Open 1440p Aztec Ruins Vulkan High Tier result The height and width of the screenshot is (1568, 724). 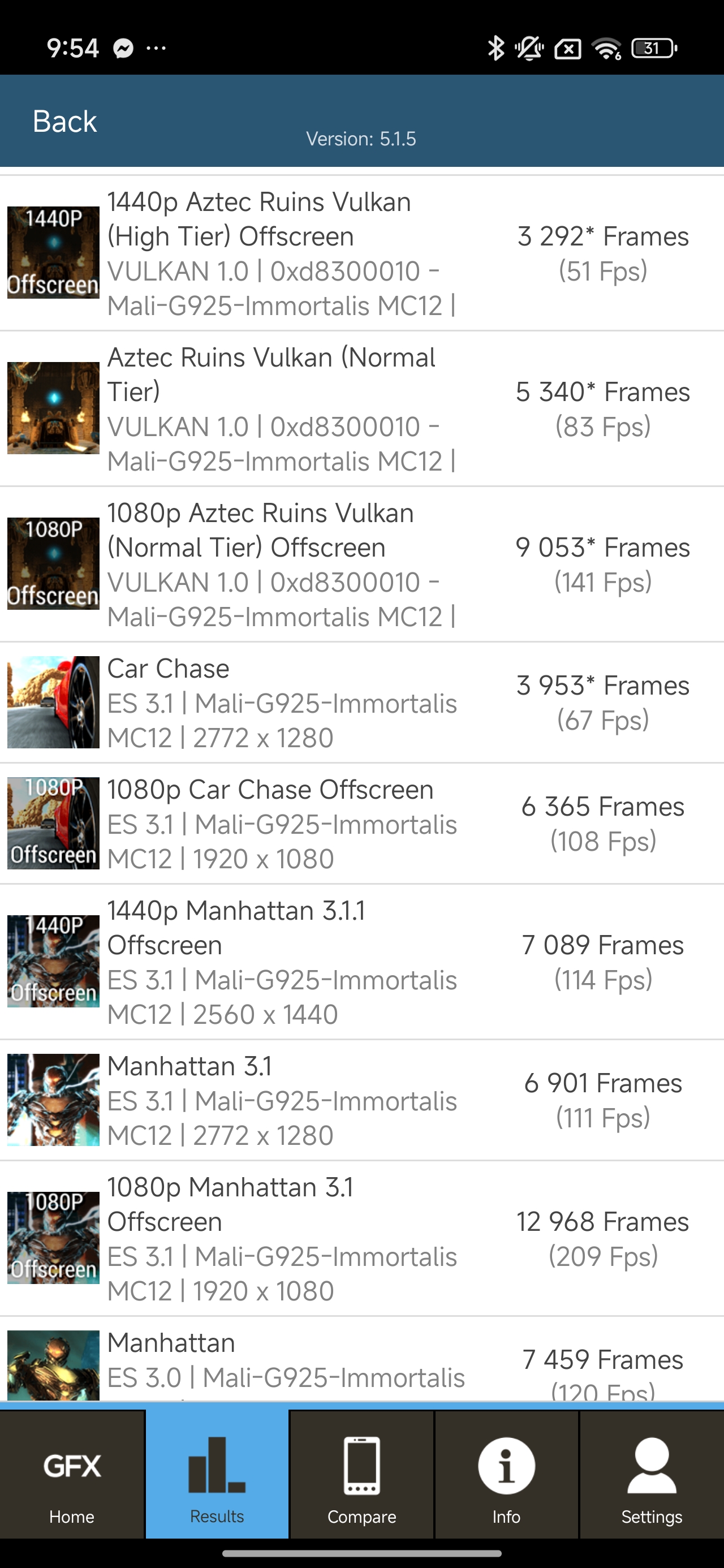(361, 253)
